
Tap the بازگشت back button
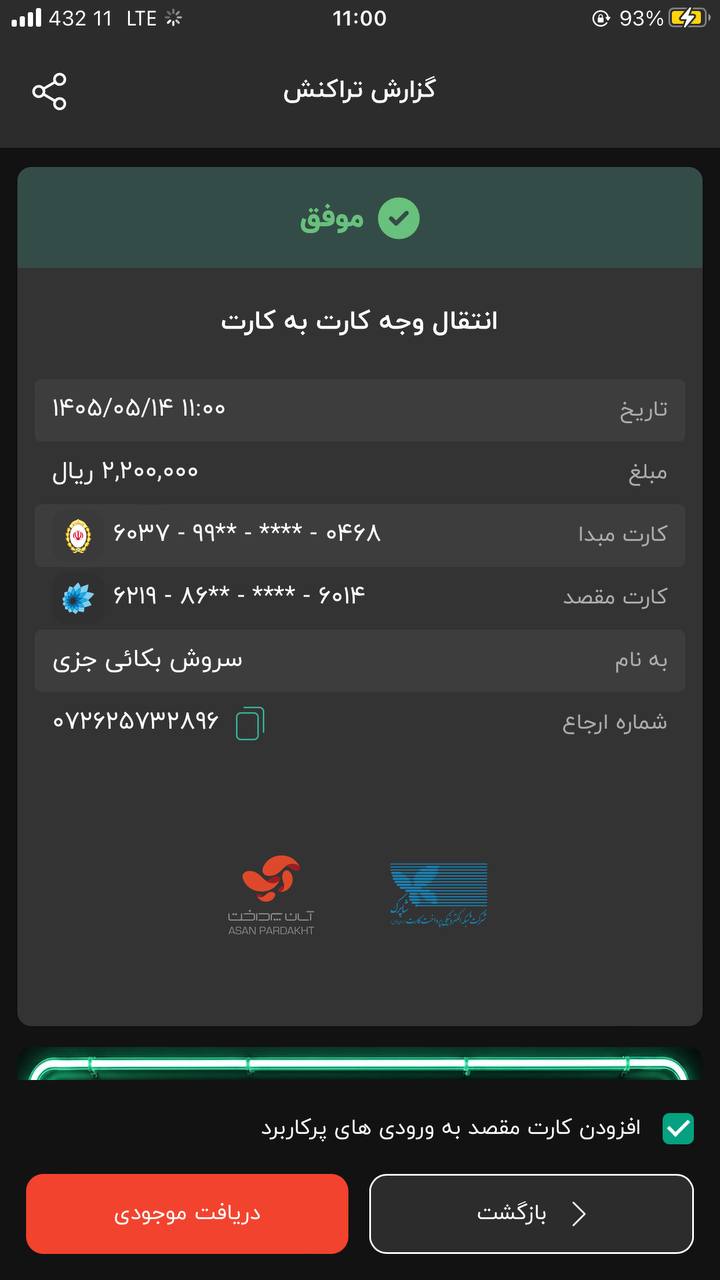[x=531, y=1213]
